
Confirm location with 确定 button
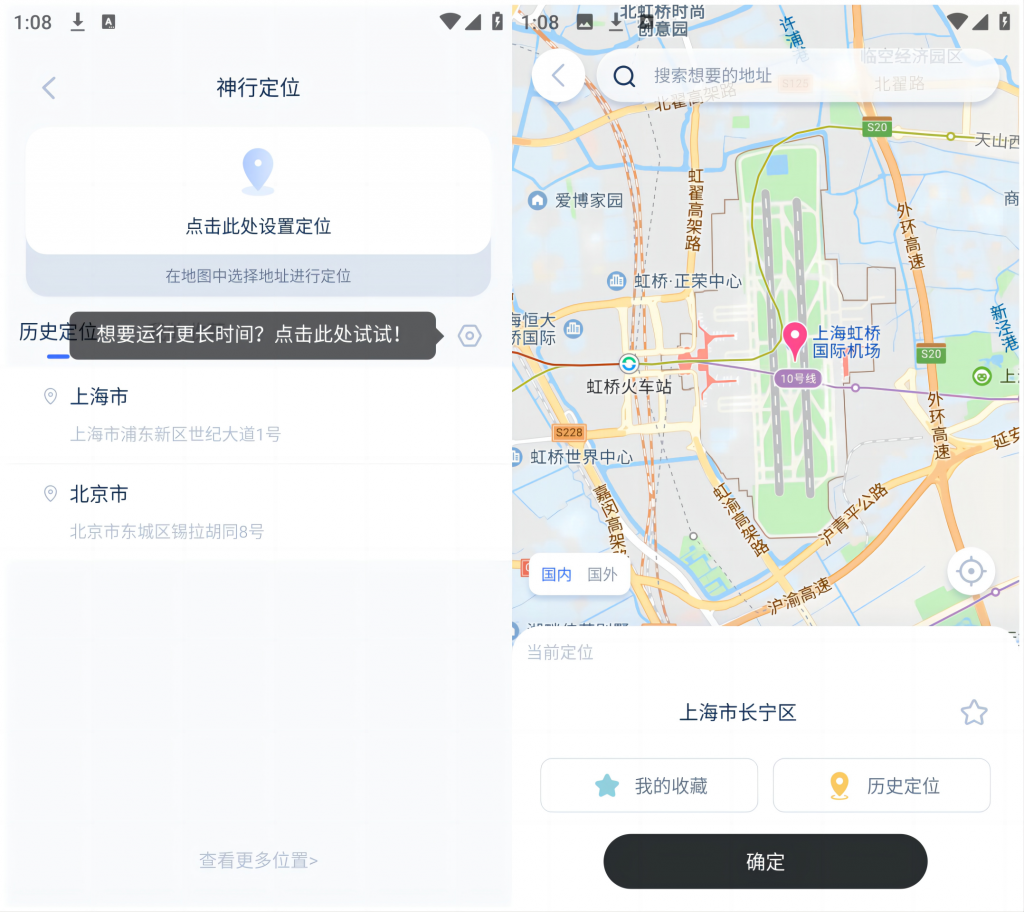coord(765,862)
